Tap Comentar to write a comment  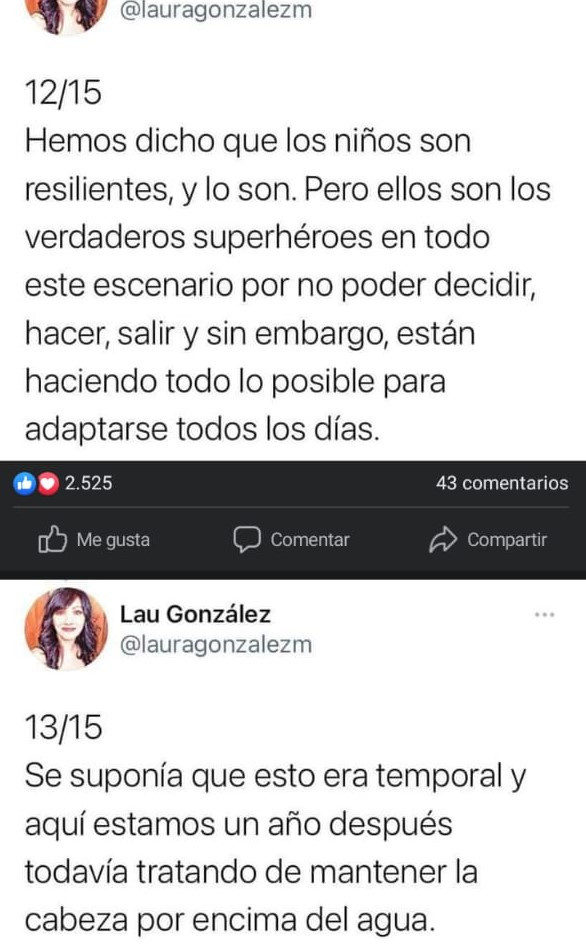(291, 539)
